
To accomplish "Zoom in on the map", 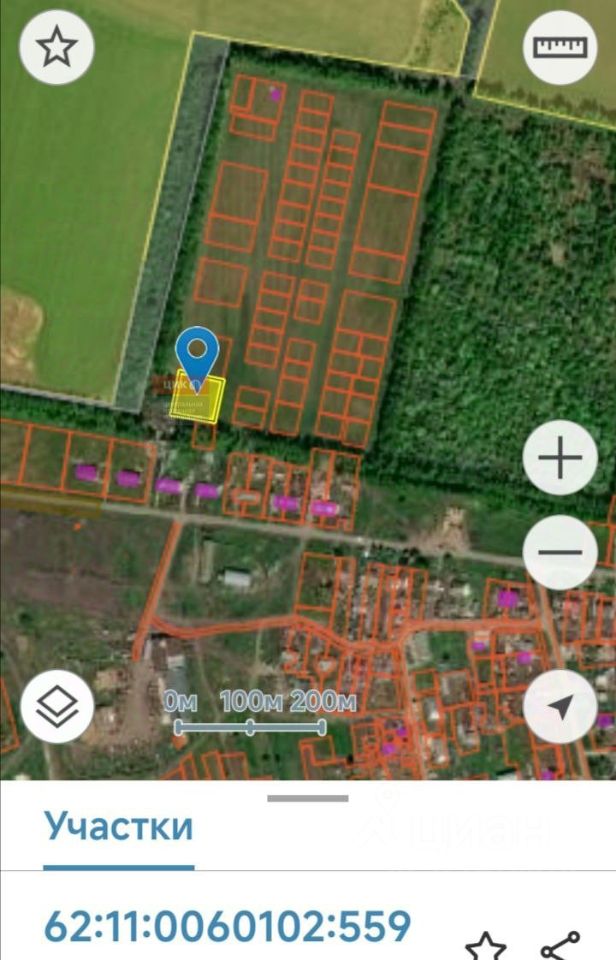I will (x=560, y=458).
